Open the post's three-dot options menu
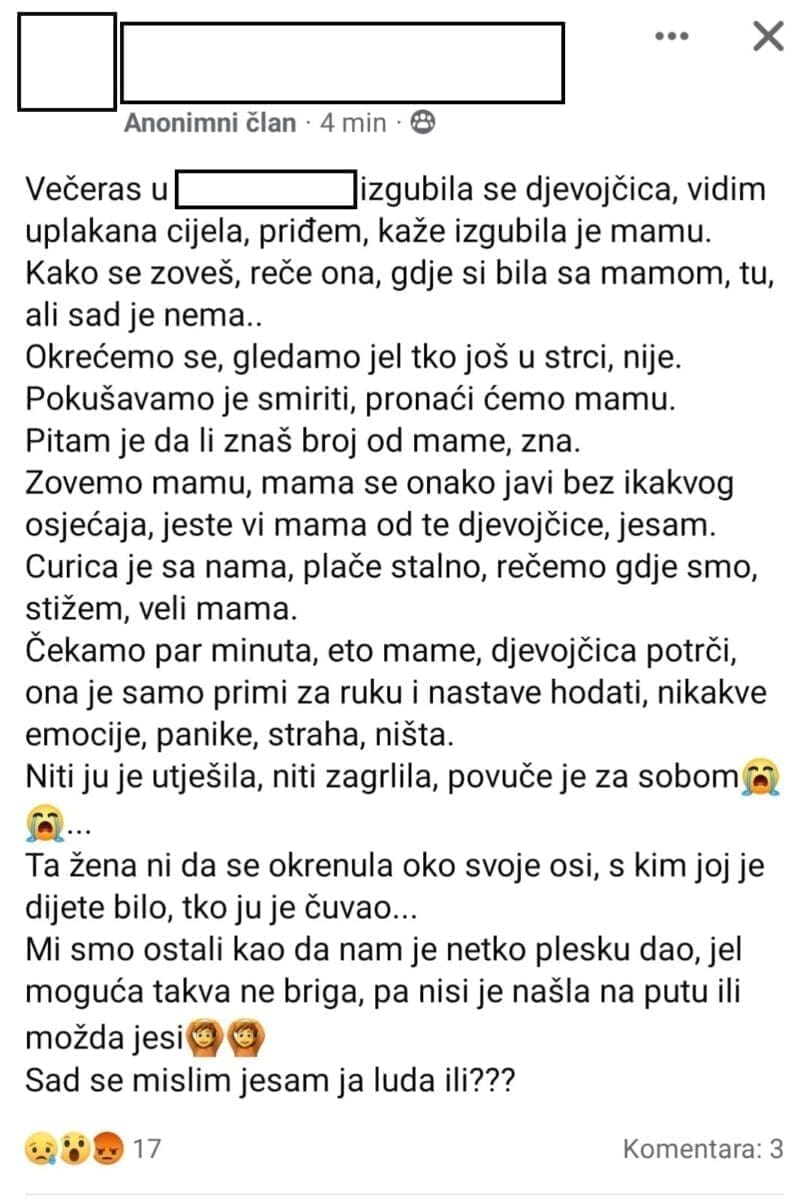809x1200 pixels. (672, 37)
